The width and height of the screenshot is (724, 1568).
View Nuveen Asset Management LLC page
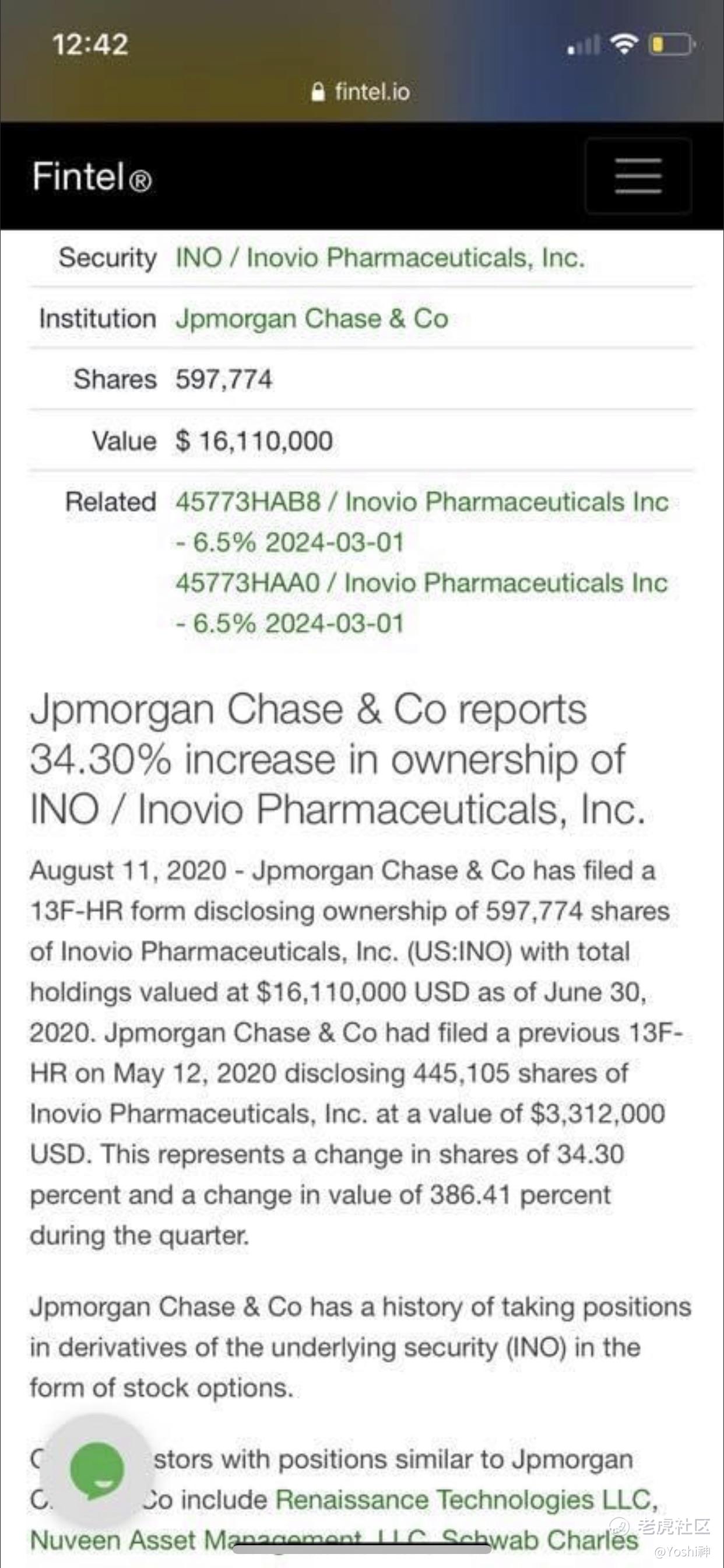227,1541
